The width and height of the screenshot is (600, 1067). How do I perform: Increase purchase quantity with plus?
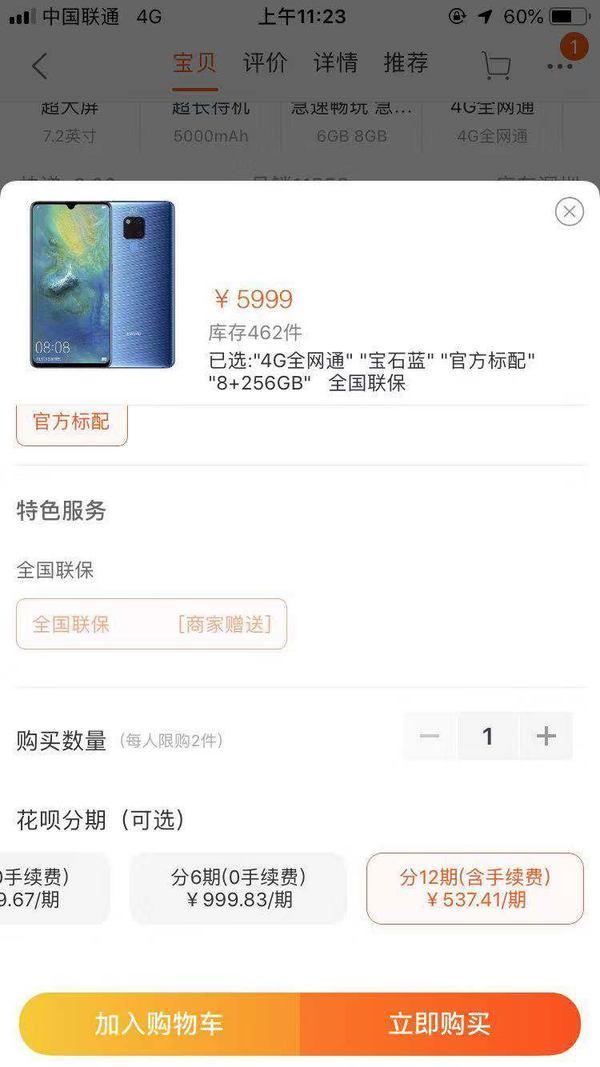[546, 736]
